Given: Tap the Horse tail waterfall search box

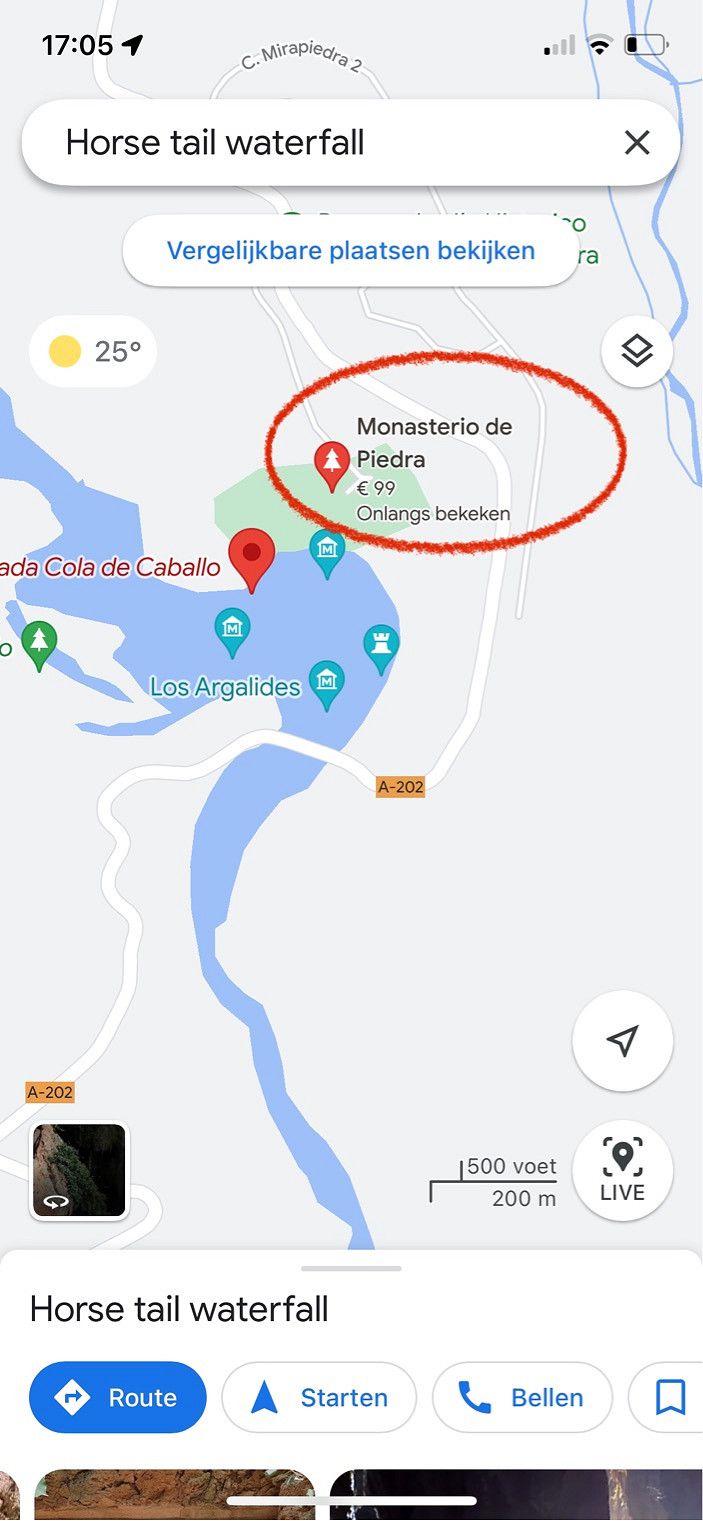Looking at the screenshot, I should [x=320, y=143].
